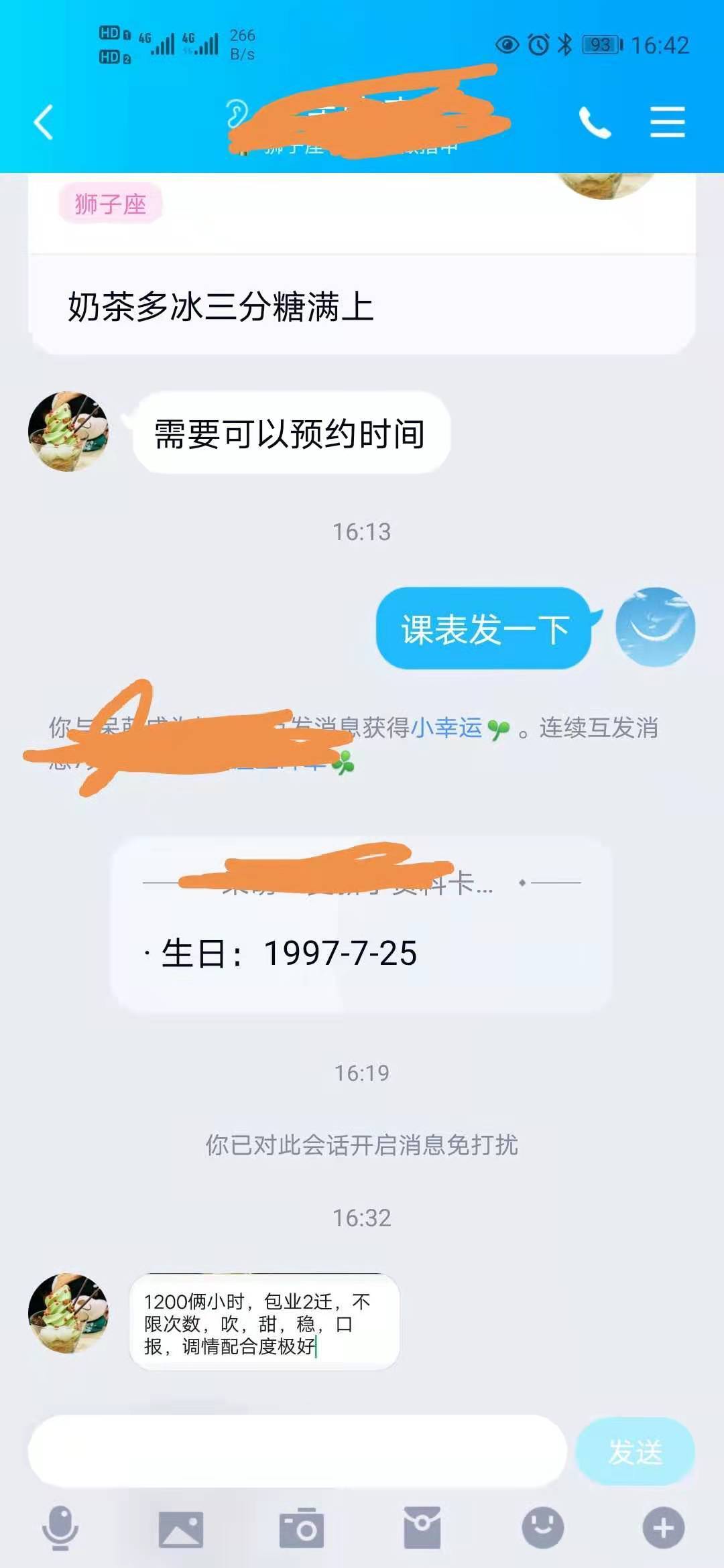
Task: Open the chat settings menu
Action: coord(667,122)
